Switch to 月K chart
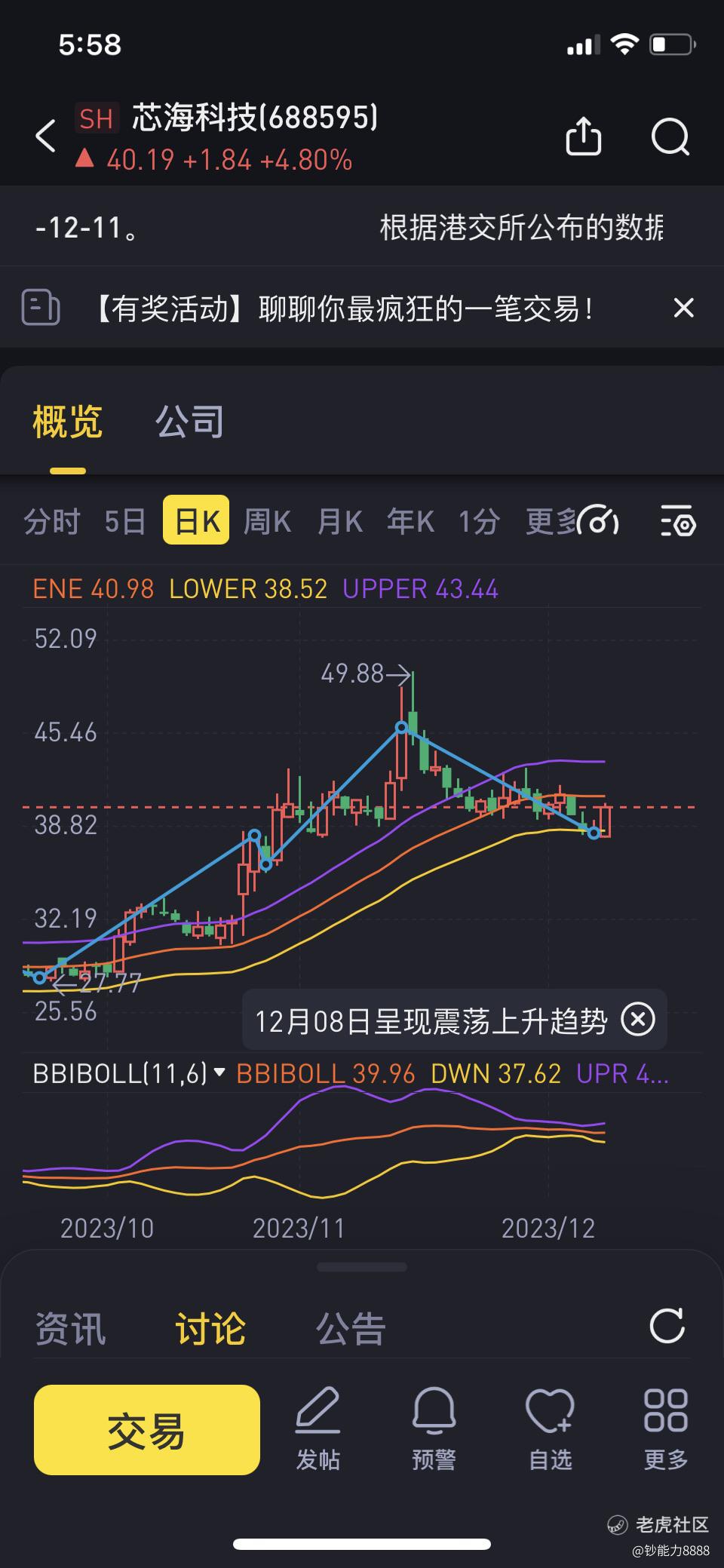 (339, 521)
